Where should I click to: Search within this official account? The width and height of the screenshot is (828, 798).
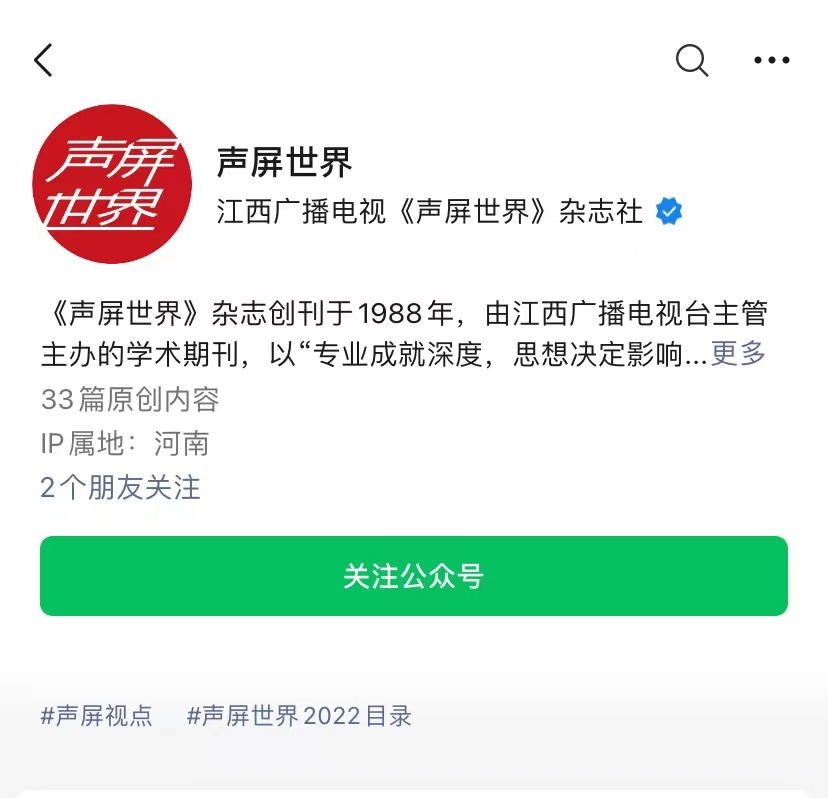click(692, 60)
